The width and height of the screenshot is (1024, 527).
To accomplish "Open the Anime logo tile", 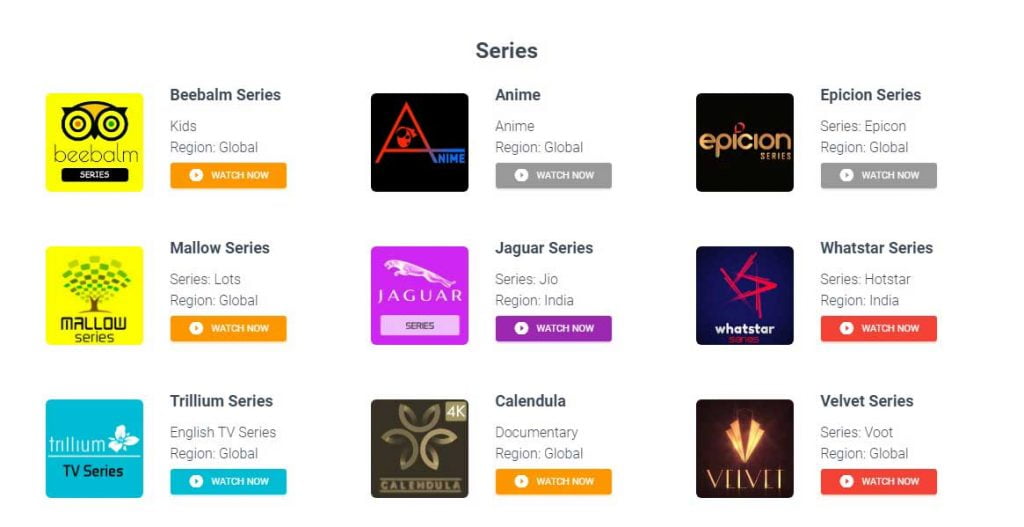I will coord(419,142).
